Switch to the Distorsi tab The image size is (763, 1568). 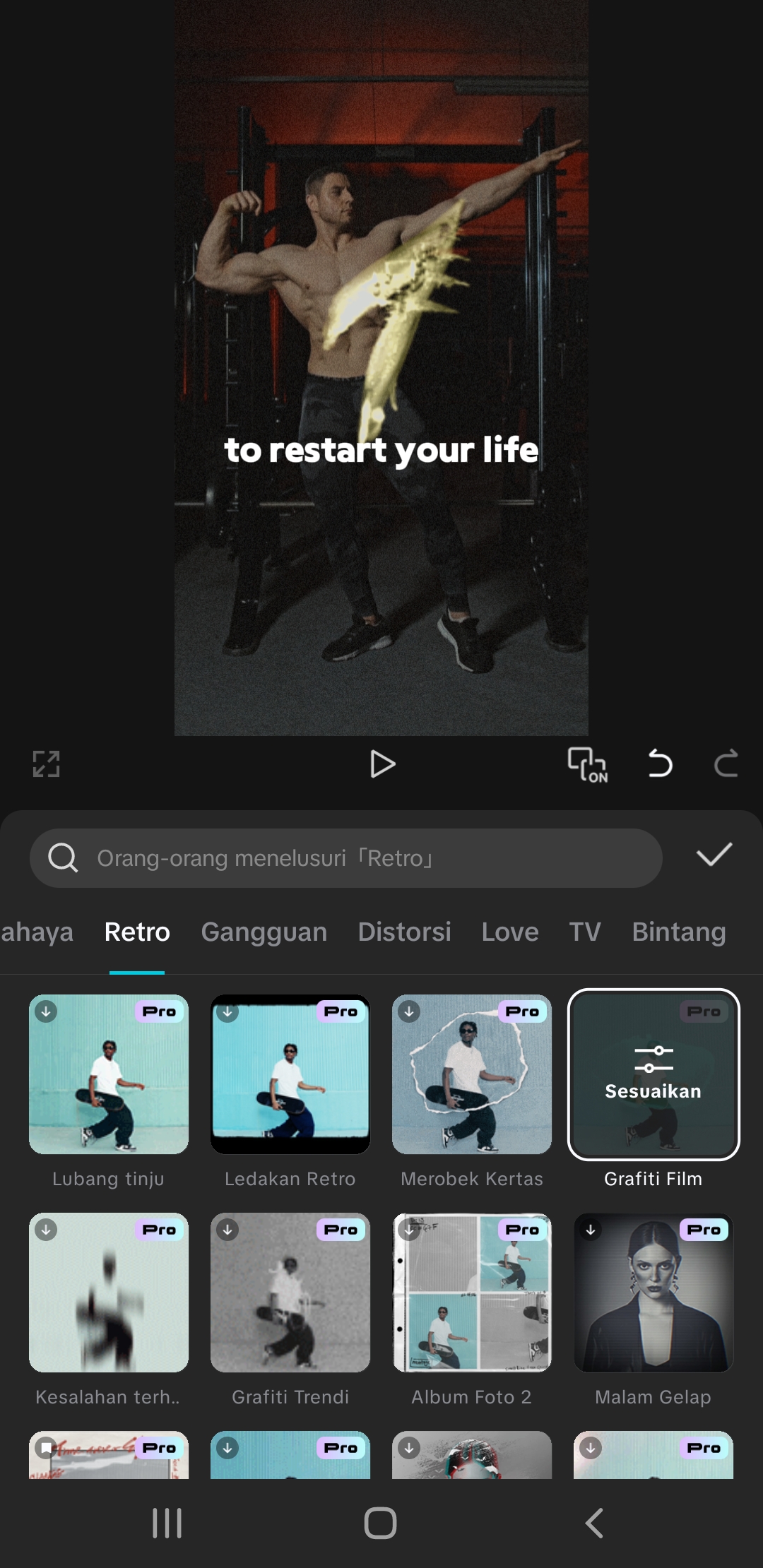[x=405, y=932]
